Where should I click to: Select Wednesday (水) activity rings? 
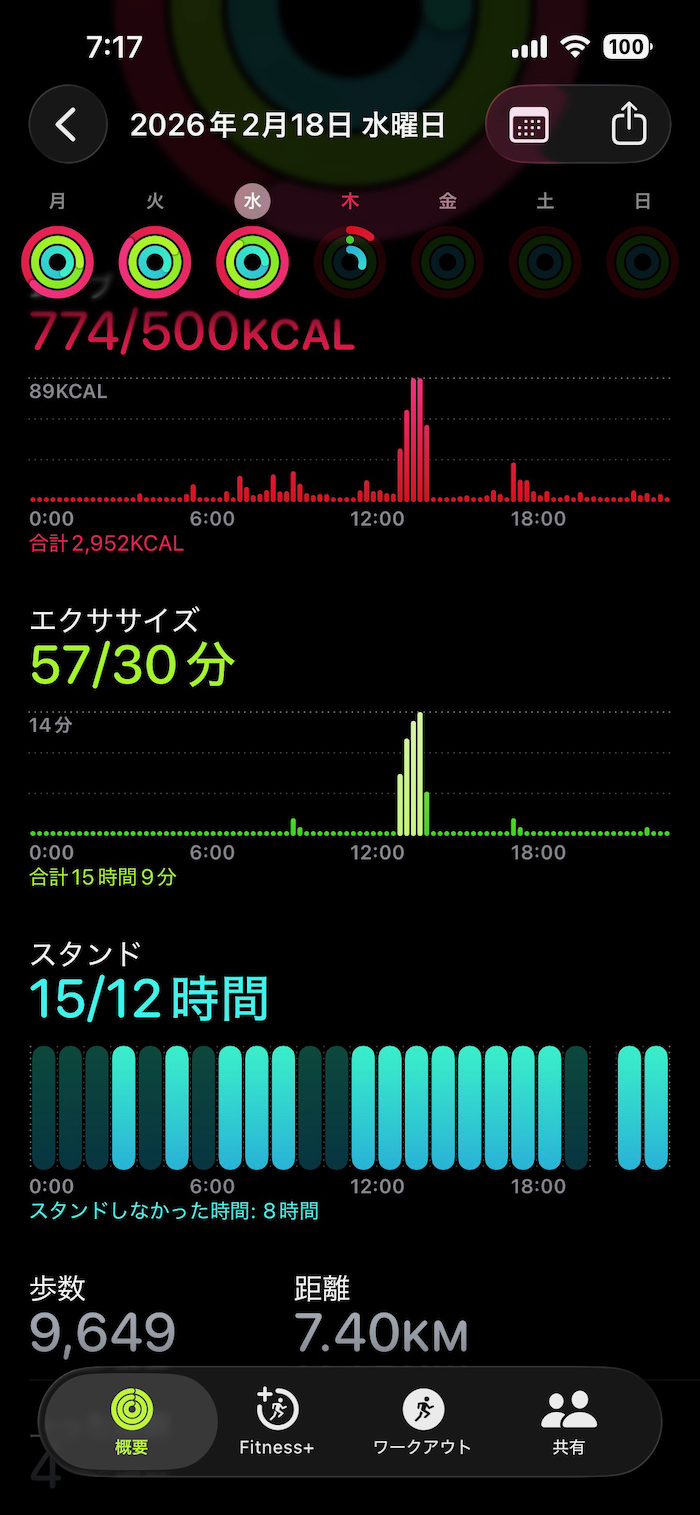click(x=252, y=262)
